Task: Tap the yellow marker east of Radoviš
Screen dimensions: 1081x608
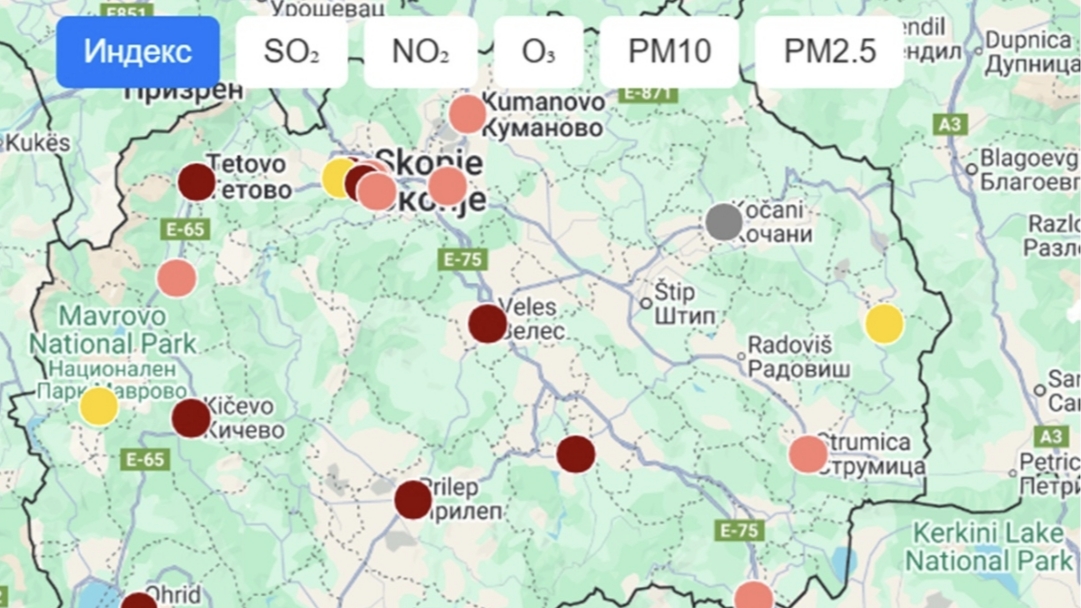Action: click(884, 324)
